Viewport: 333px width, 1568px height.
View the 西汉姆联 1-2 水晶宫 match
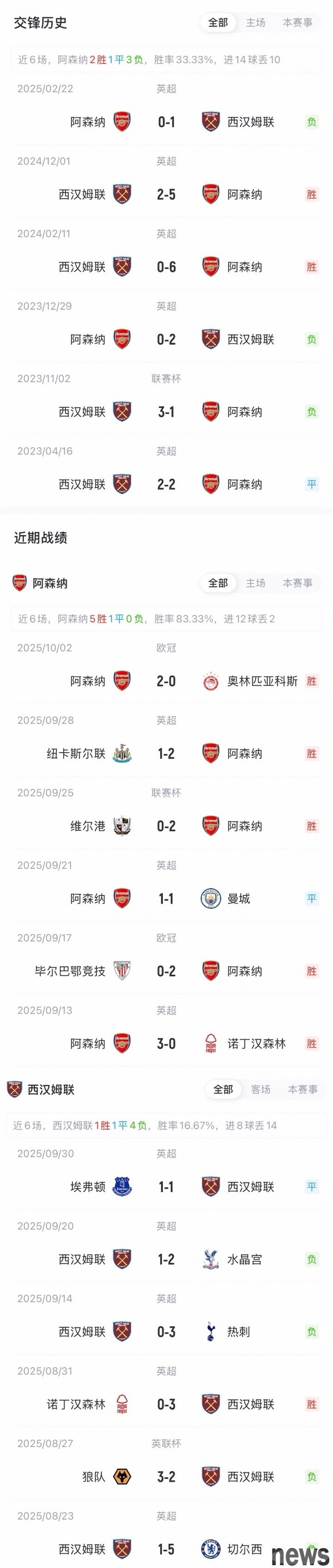(166, 1260)
